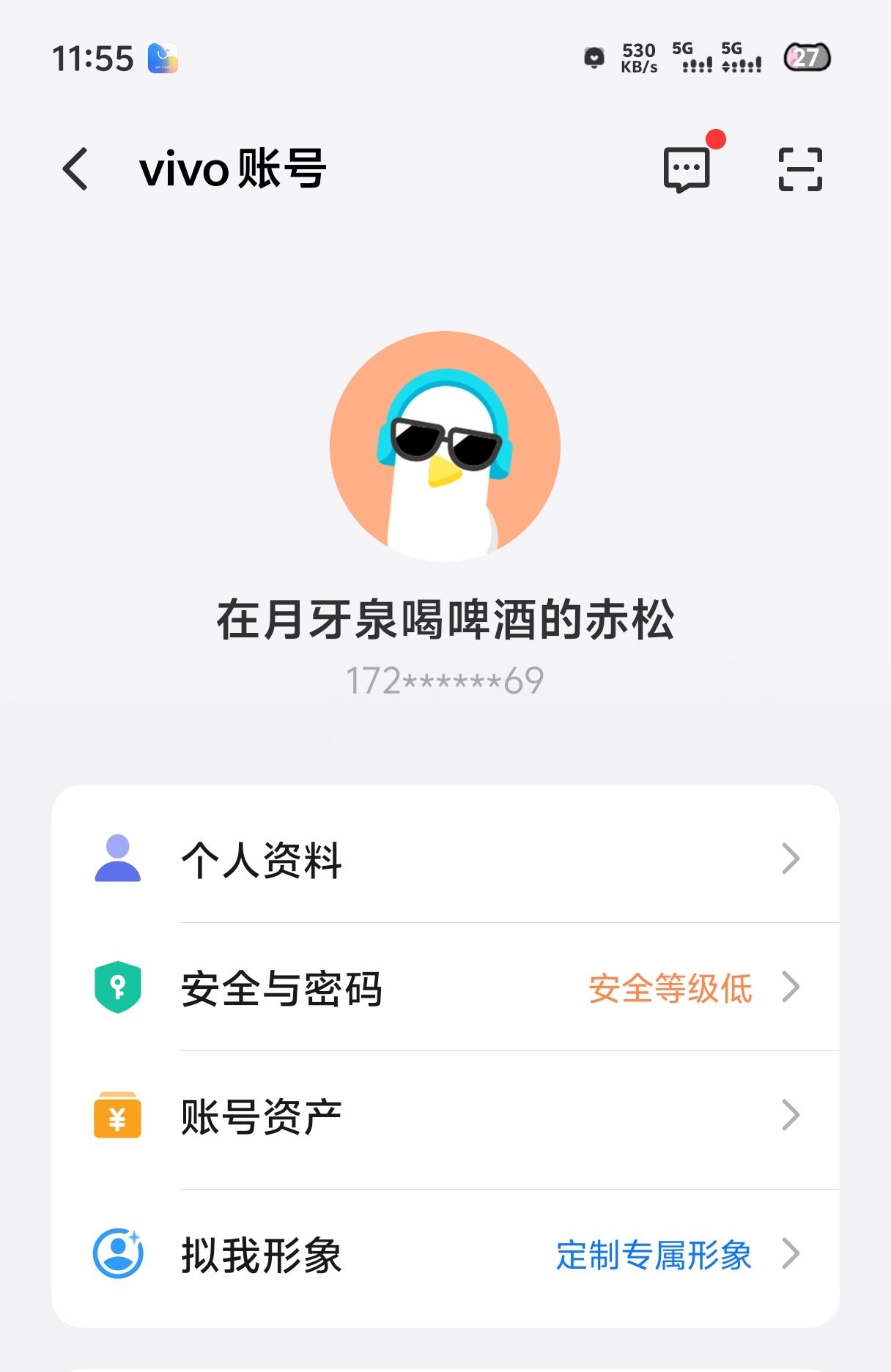Open 账号资产 row

[x=445, y=1116]
